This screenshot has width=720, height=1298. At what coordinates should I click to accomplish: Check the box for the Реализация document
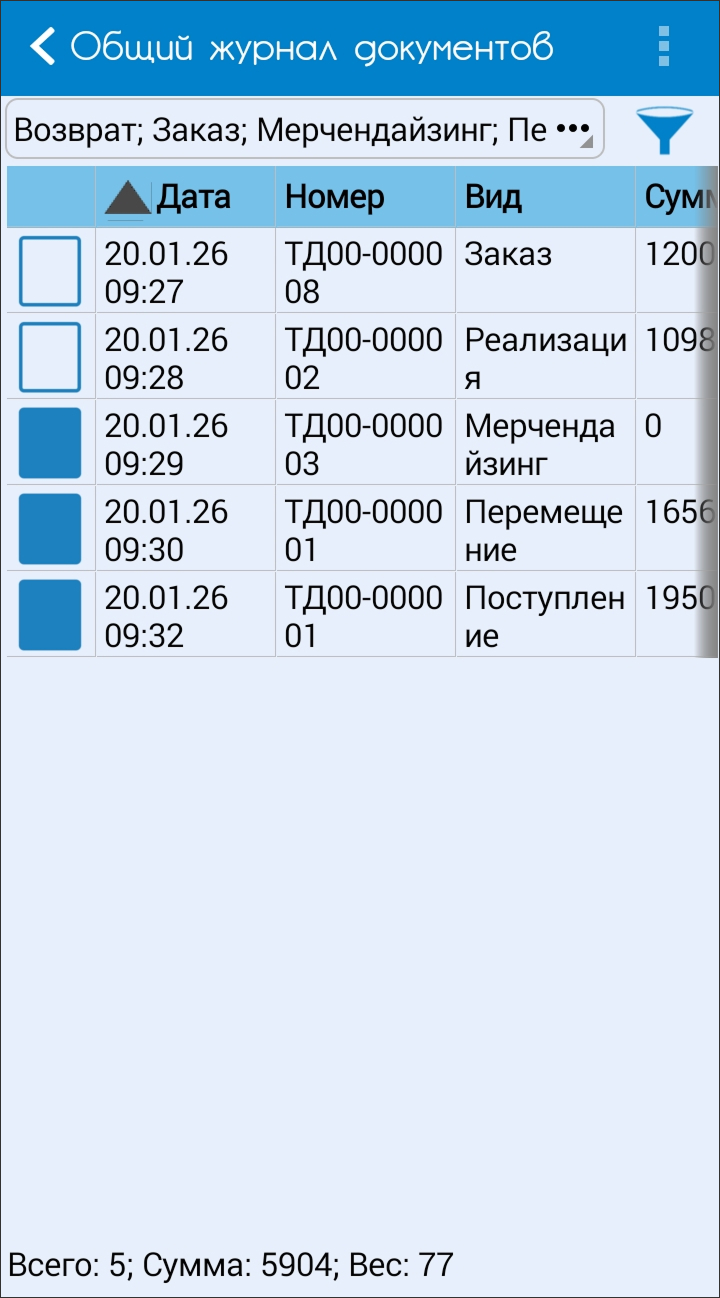pos(50,357)
